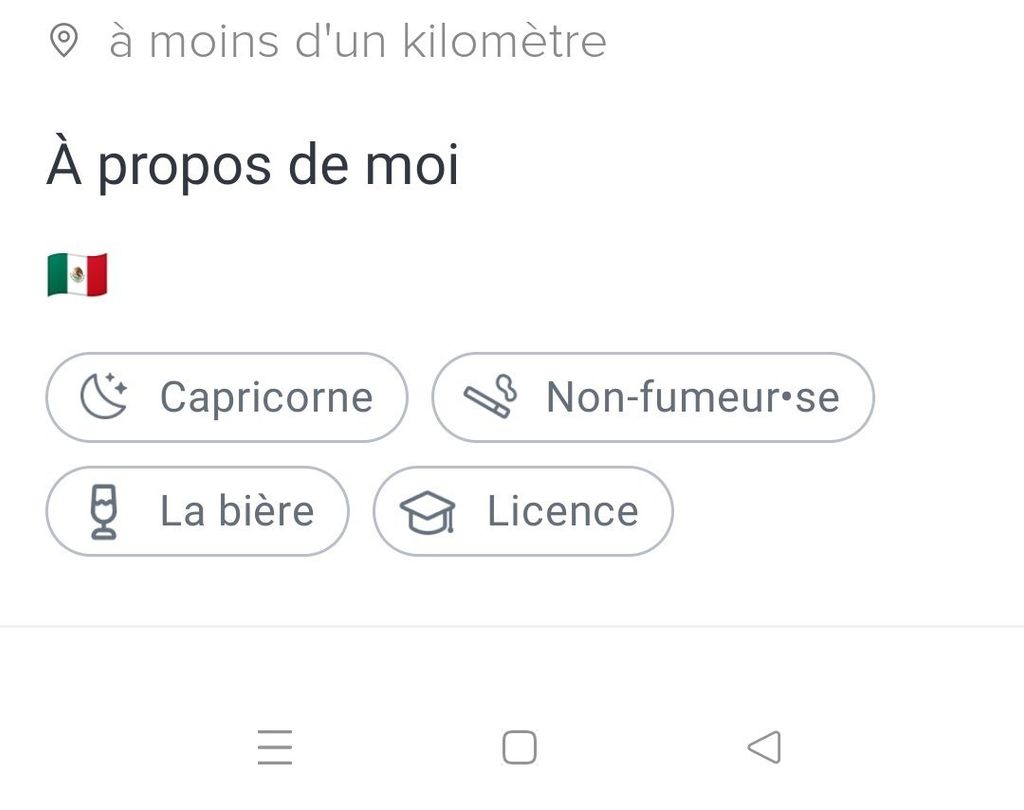1024x810 pixels.
Task: Go back with the system back button
Action: click(x=764, y=747)
